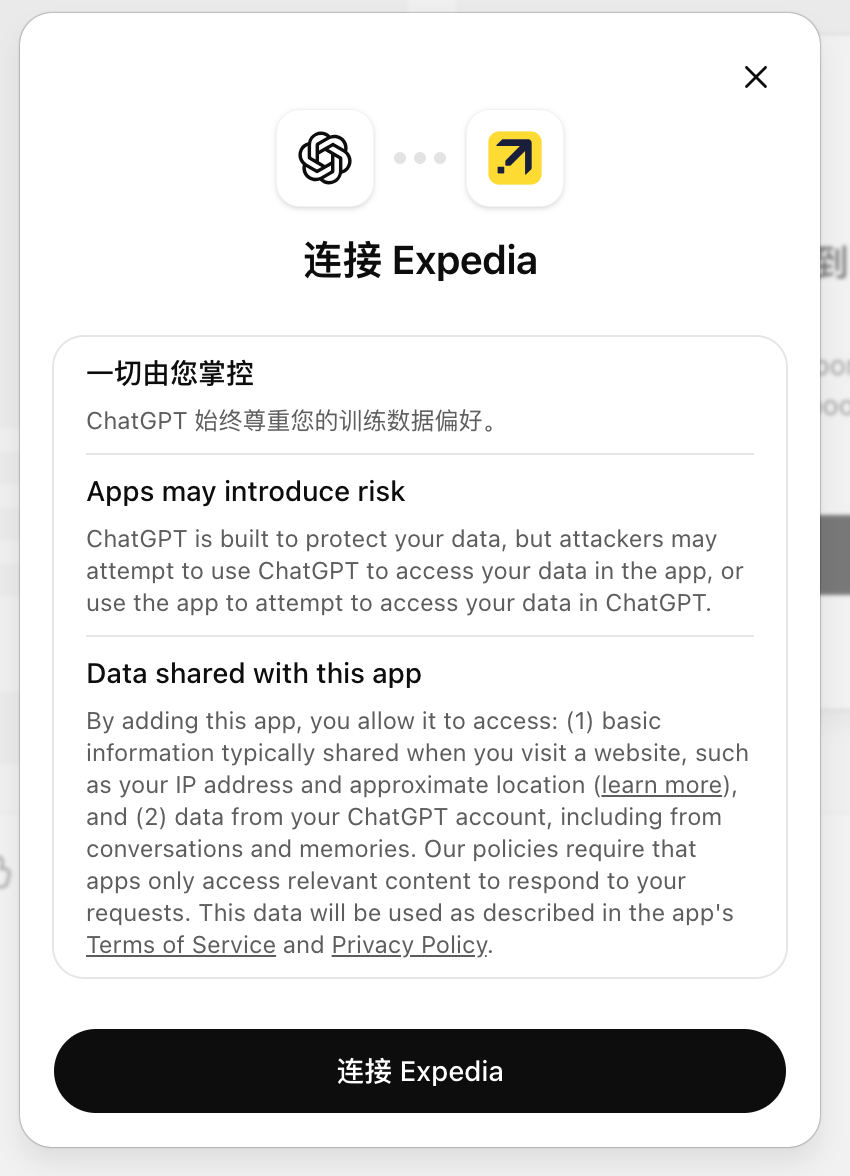850x1176 pixels.
Task: Select the Expedia icon tile on the right
Action: pos(514,158)
